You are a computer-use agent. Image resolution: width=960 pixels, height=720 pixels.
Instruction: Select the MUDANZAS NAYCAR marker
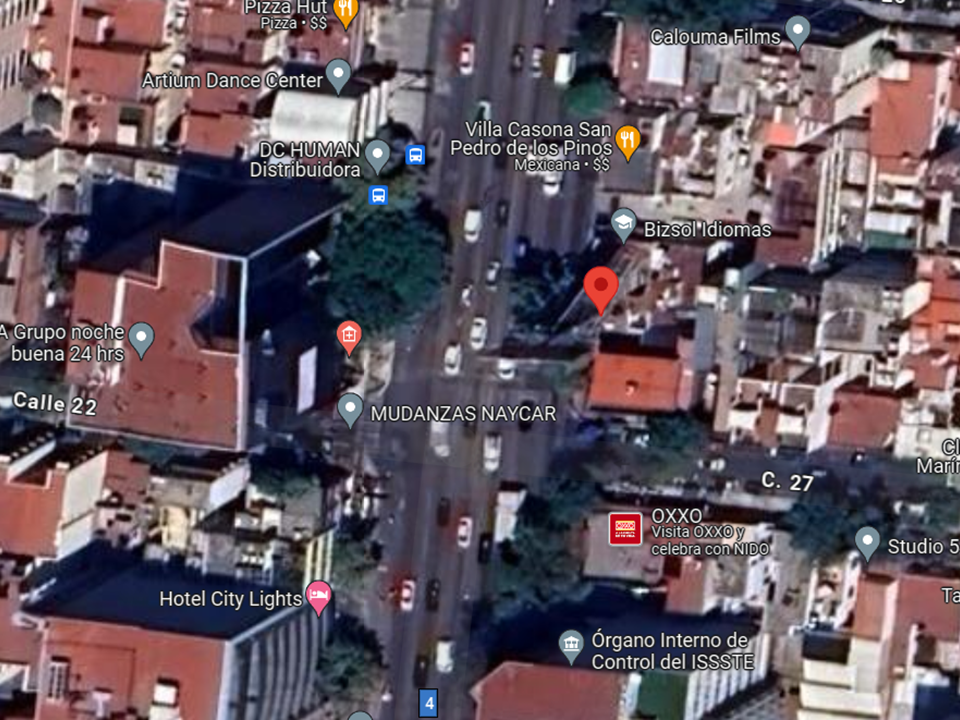[x=350, y=410]
